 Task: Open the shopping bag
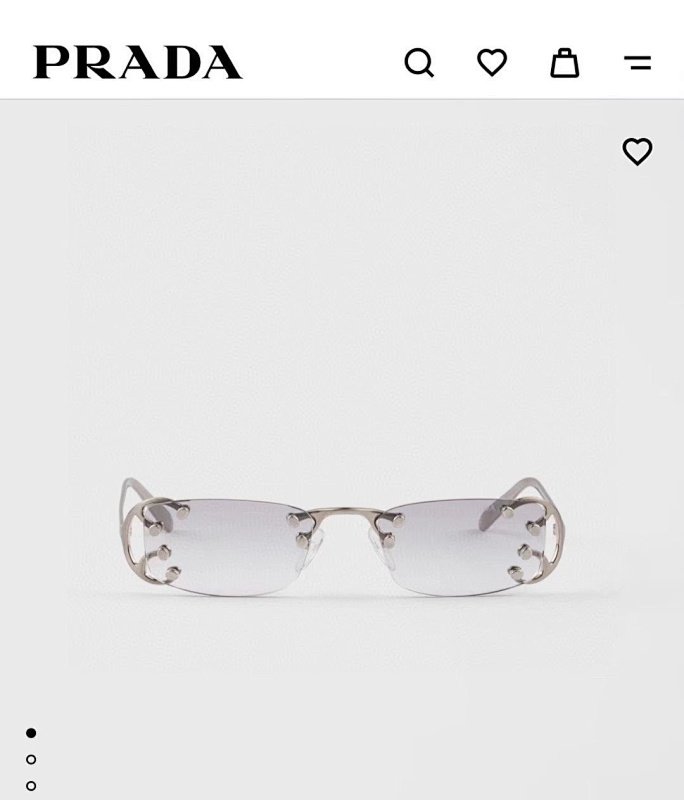565,63
